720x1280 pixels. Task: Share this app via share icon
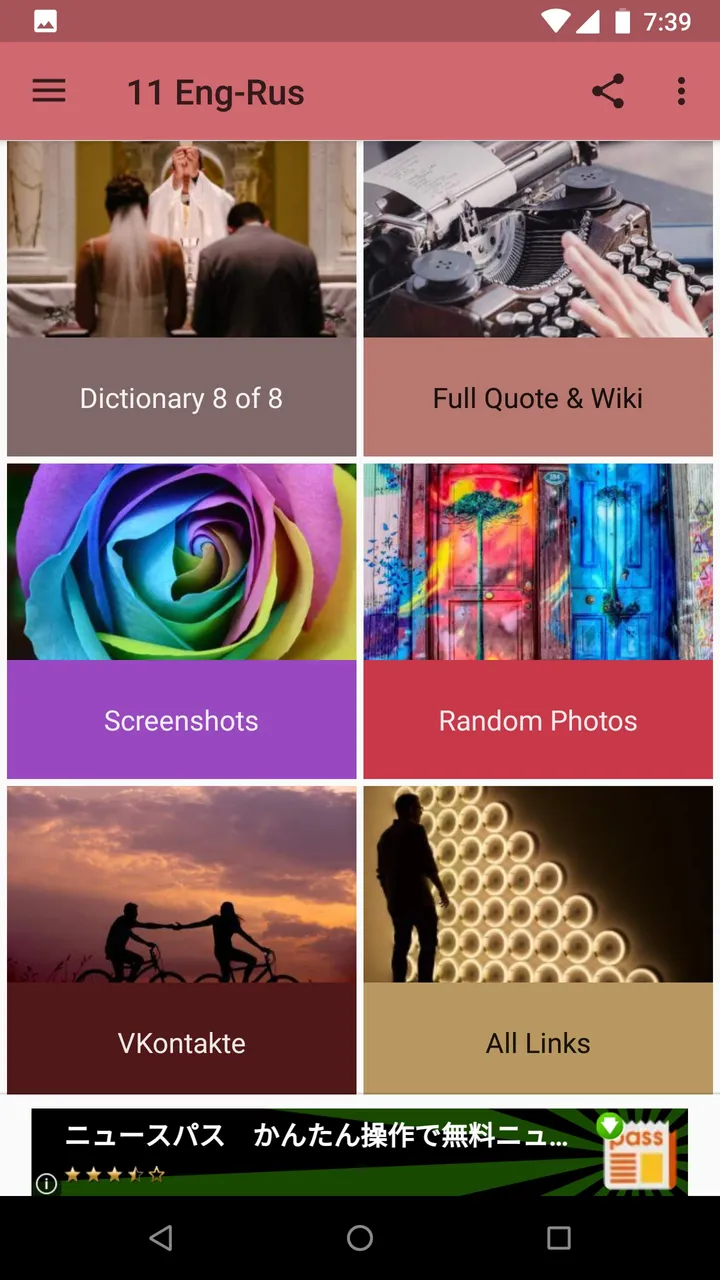point(607,92)
